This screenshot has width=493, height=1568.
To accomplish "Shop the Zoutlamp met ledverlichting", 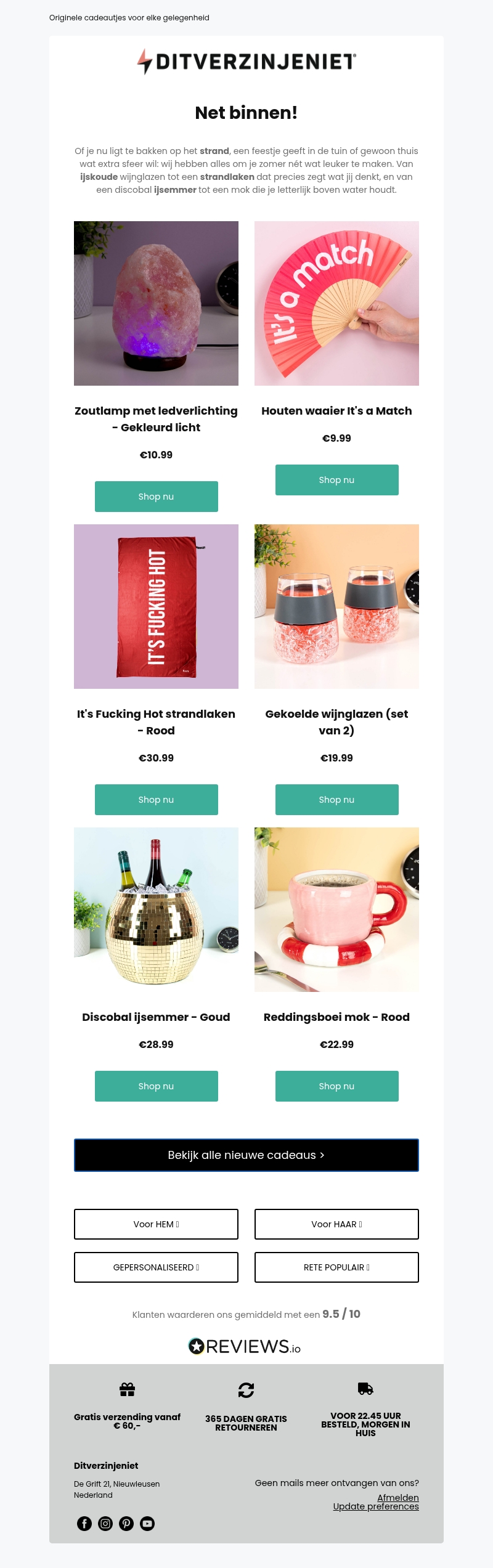I will (x=156, y=497).
